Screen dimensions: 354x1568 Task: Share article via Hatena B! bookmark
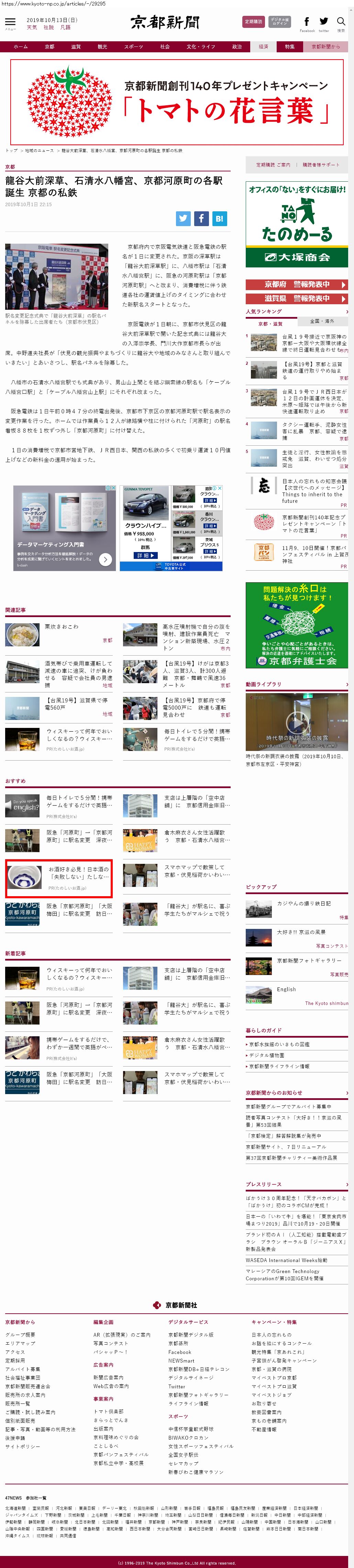pos(220,219)
